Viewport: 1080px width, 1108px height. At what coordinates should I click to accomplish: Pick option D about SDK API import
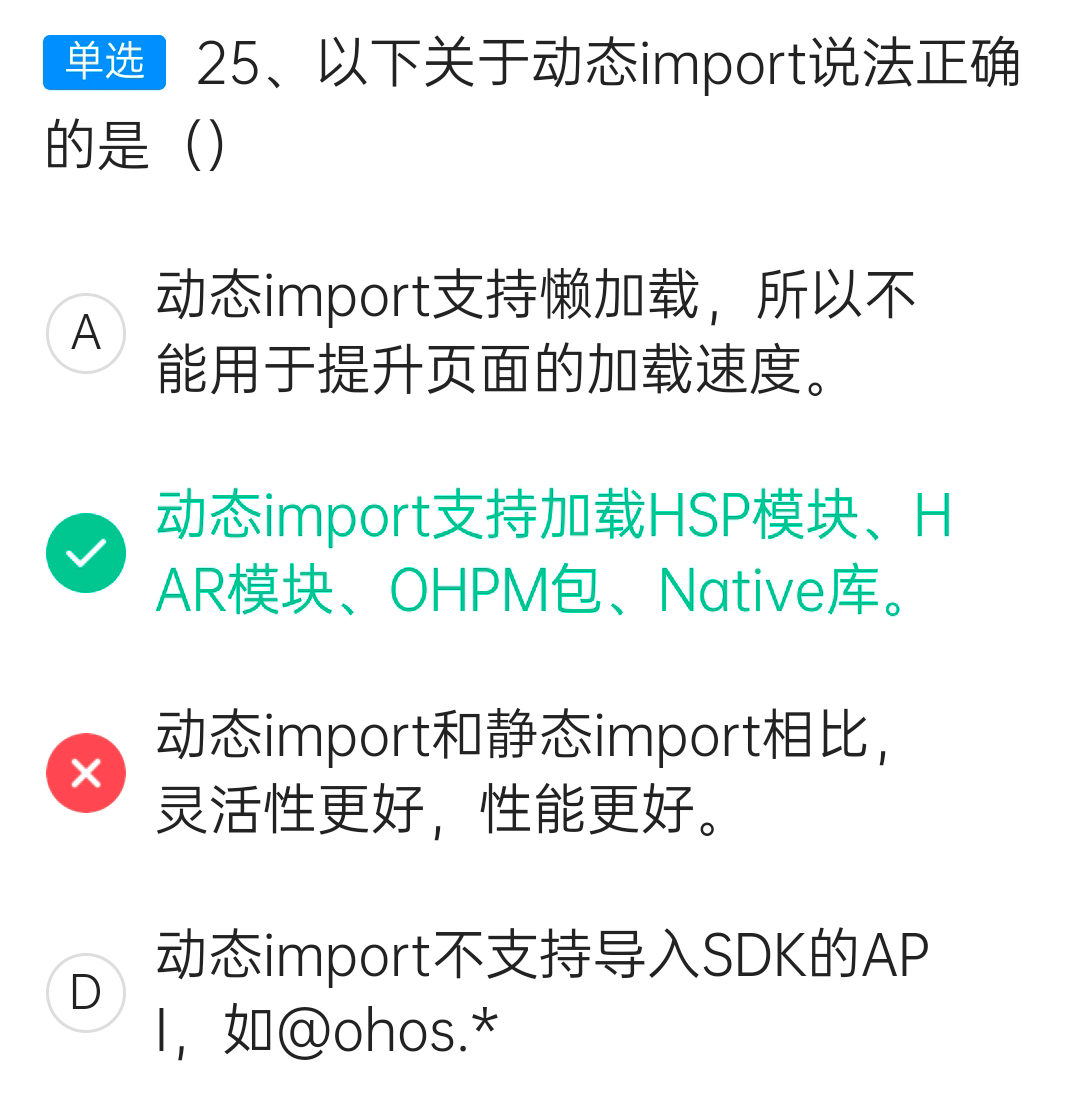[86, 993]
